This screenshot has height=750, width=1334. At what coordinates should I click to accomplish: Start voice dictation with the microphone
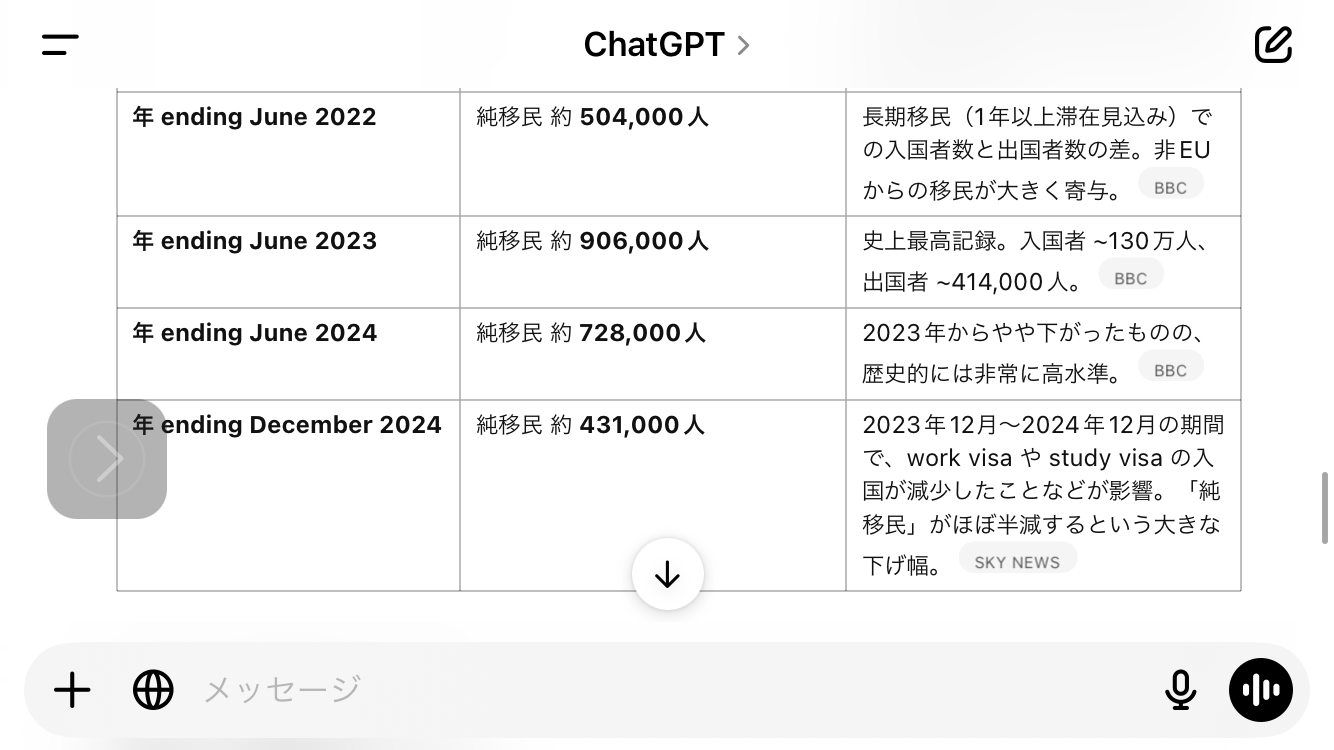pyautogui.click(x=1181, y=690)
